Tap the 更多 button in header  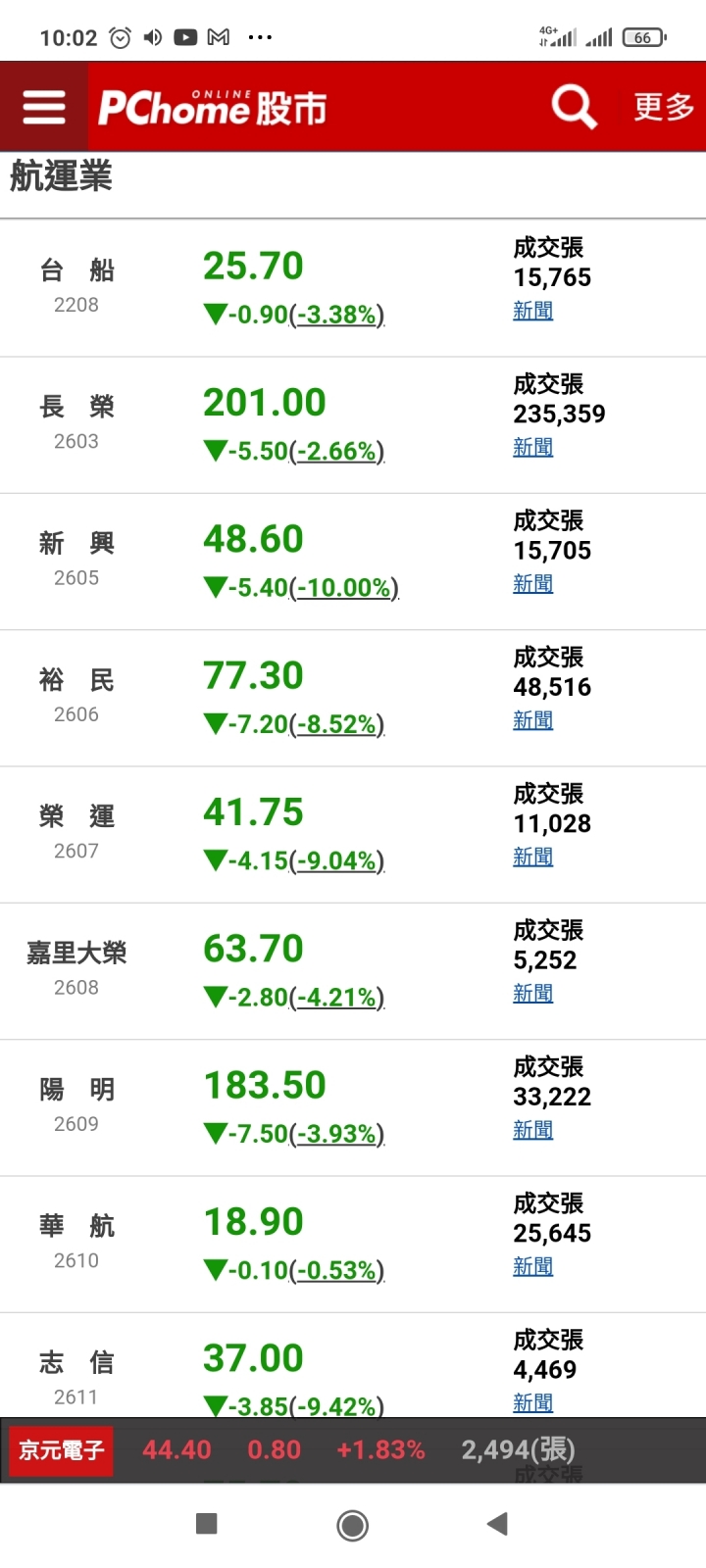click(663, 106)
